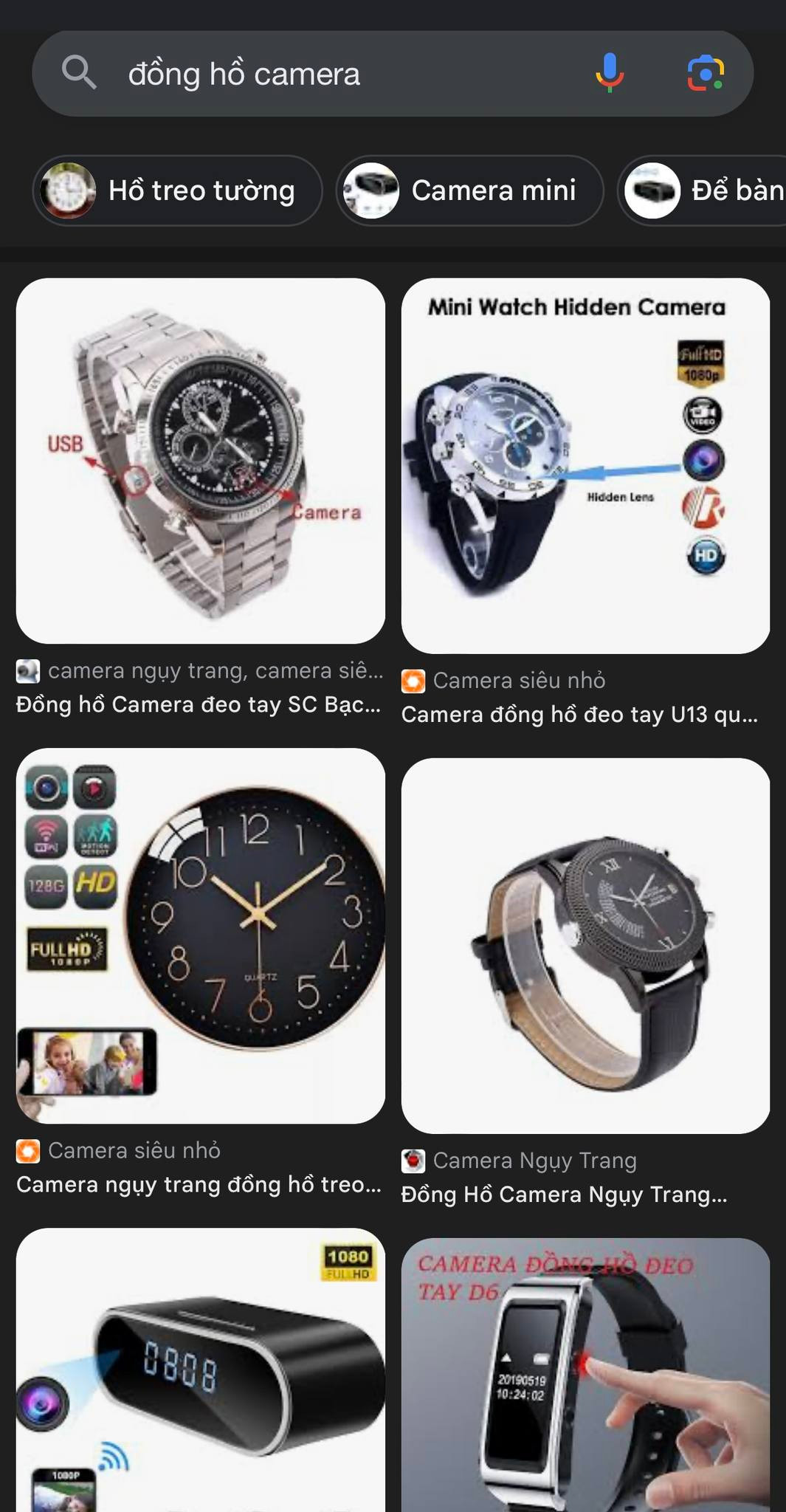Open Google Lens camera search
The height and width of the screenshot is (1512, 786).
[x=706, y=73]
